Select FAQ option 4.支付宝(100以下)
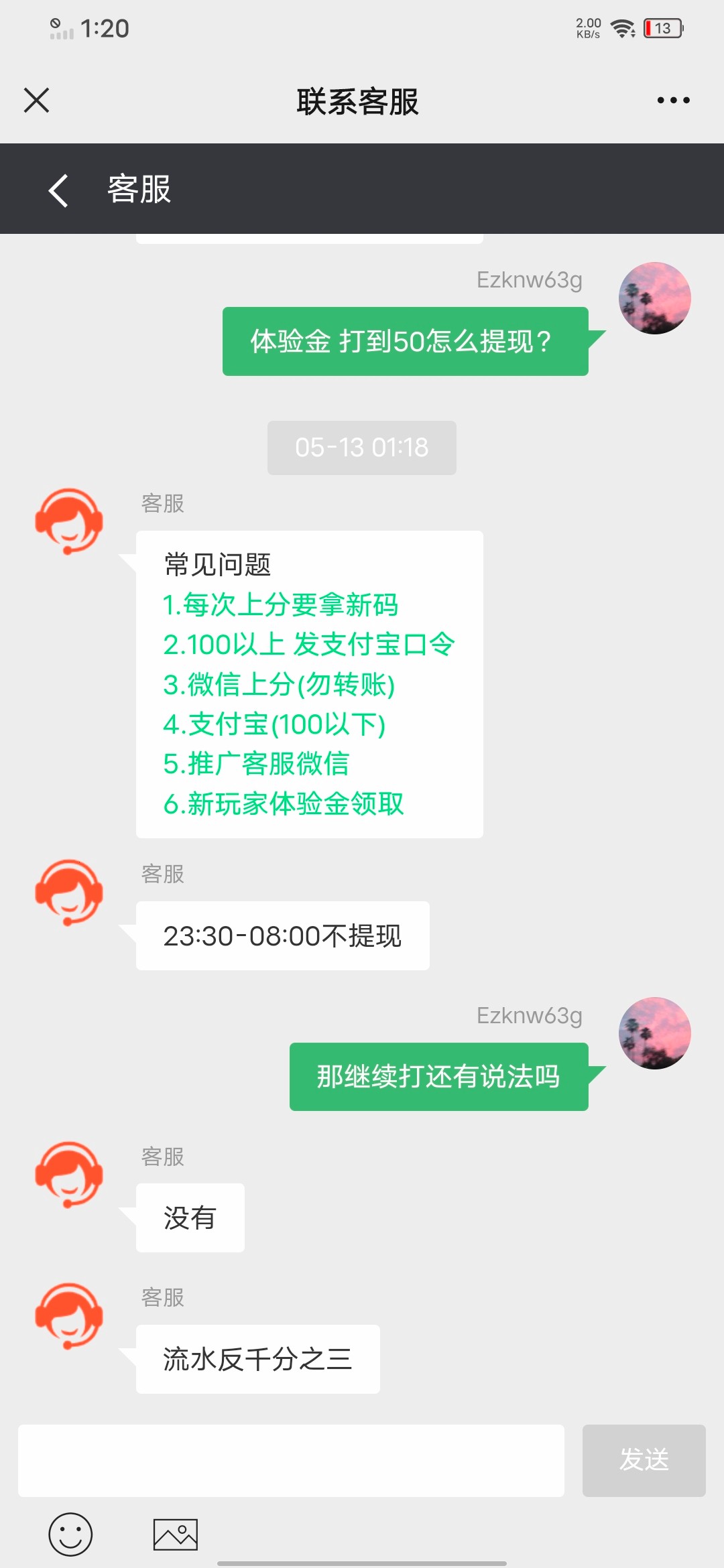The width and height of the screenshot is (724, 1568). click(x=271, y=724)
